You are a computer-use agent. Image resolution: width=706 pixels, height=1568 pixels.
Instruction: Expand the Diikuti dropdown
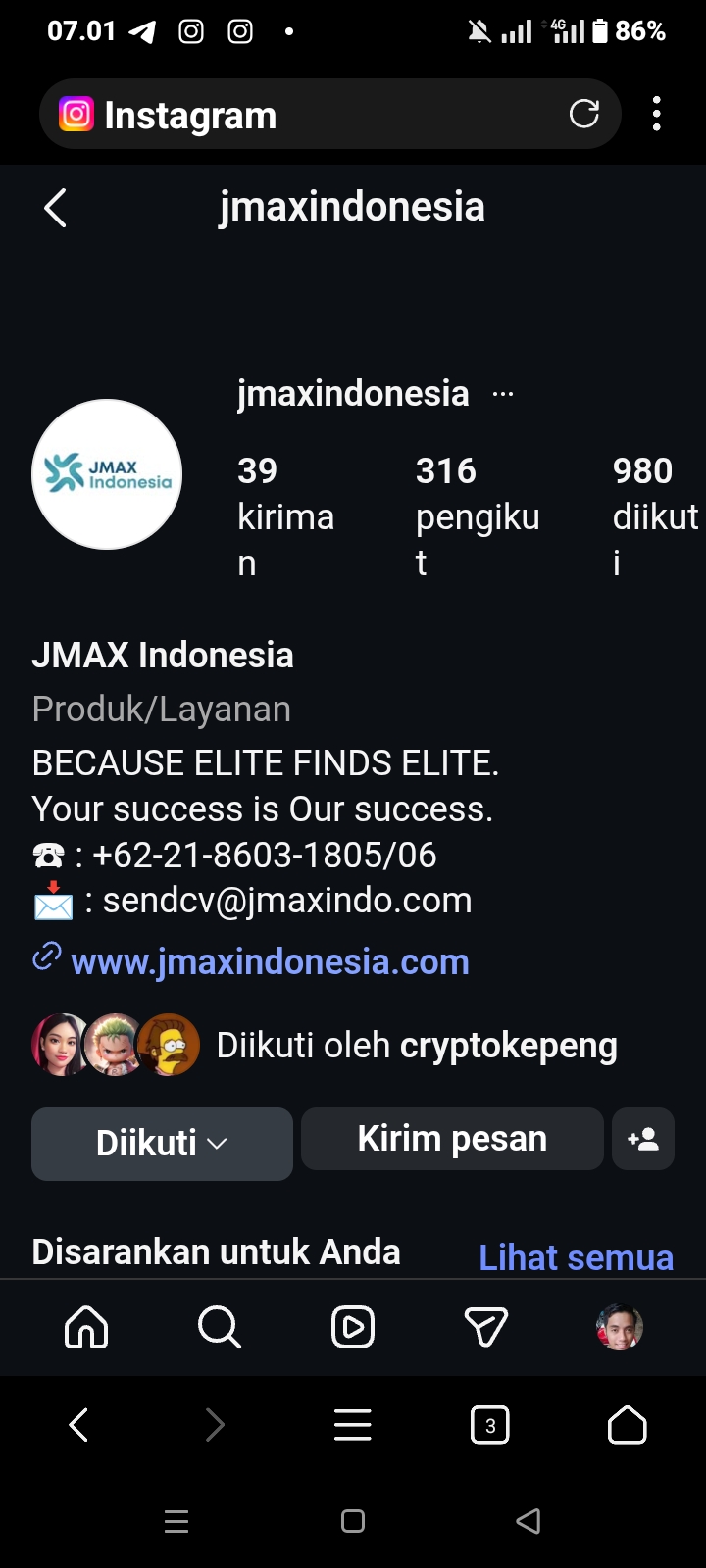(x=162, y=1143)
